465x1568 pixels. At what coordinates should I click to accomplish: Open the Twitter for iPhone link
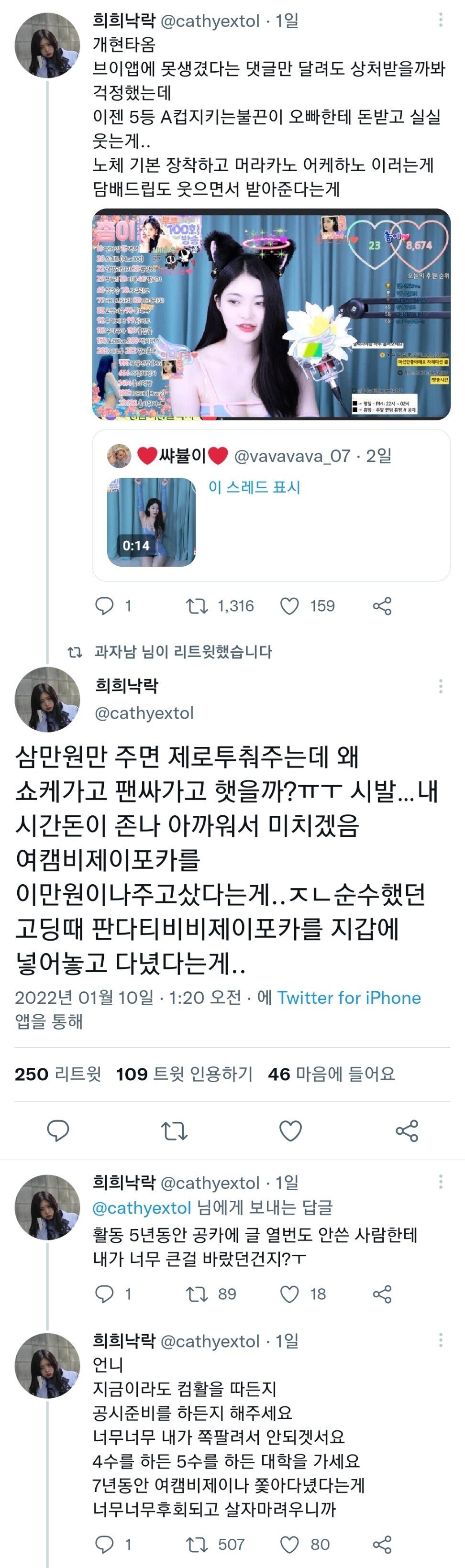click(x=349, y=998)
